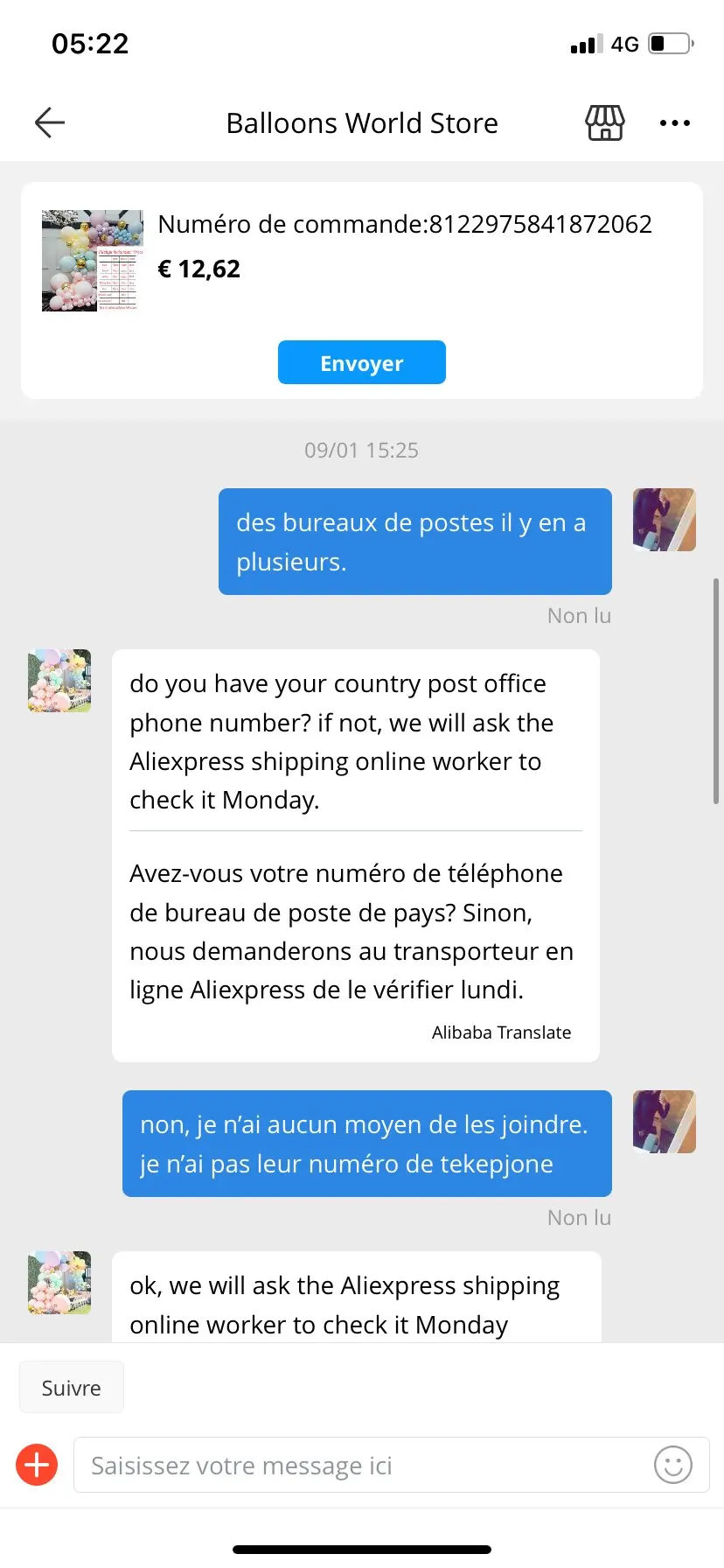Open attachments with the red plus icon
724x1568 pixels.
38,1465
